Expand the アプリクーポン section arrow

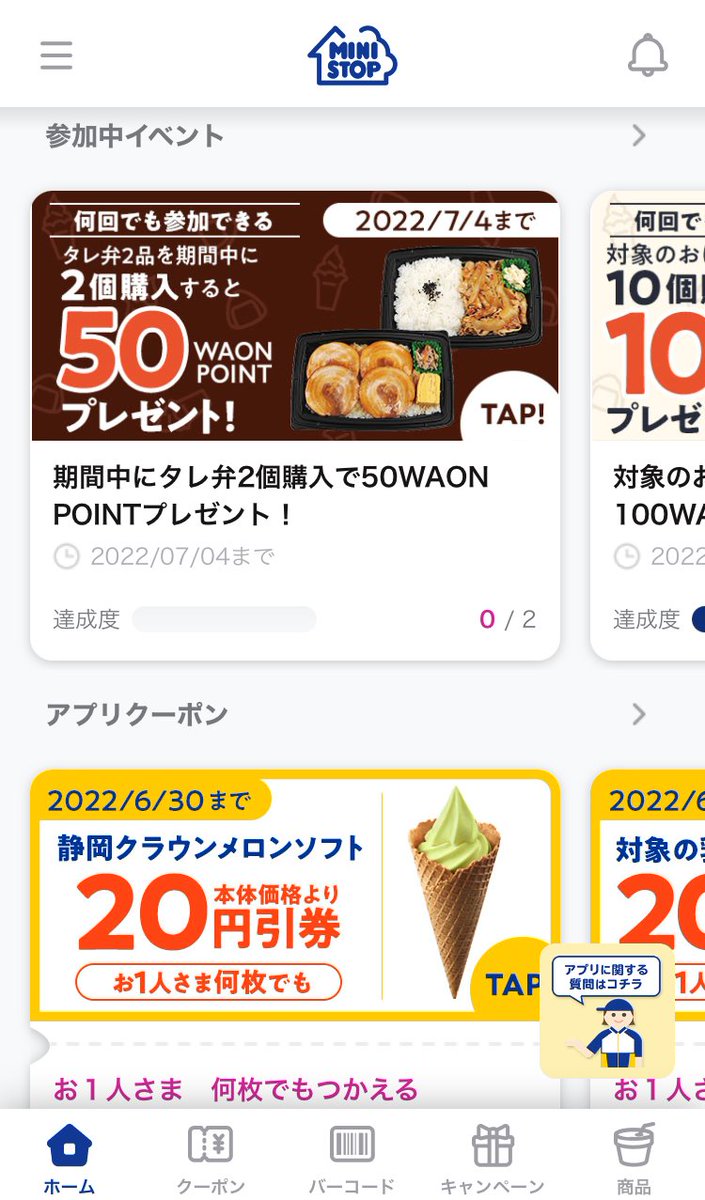[639, 714]
